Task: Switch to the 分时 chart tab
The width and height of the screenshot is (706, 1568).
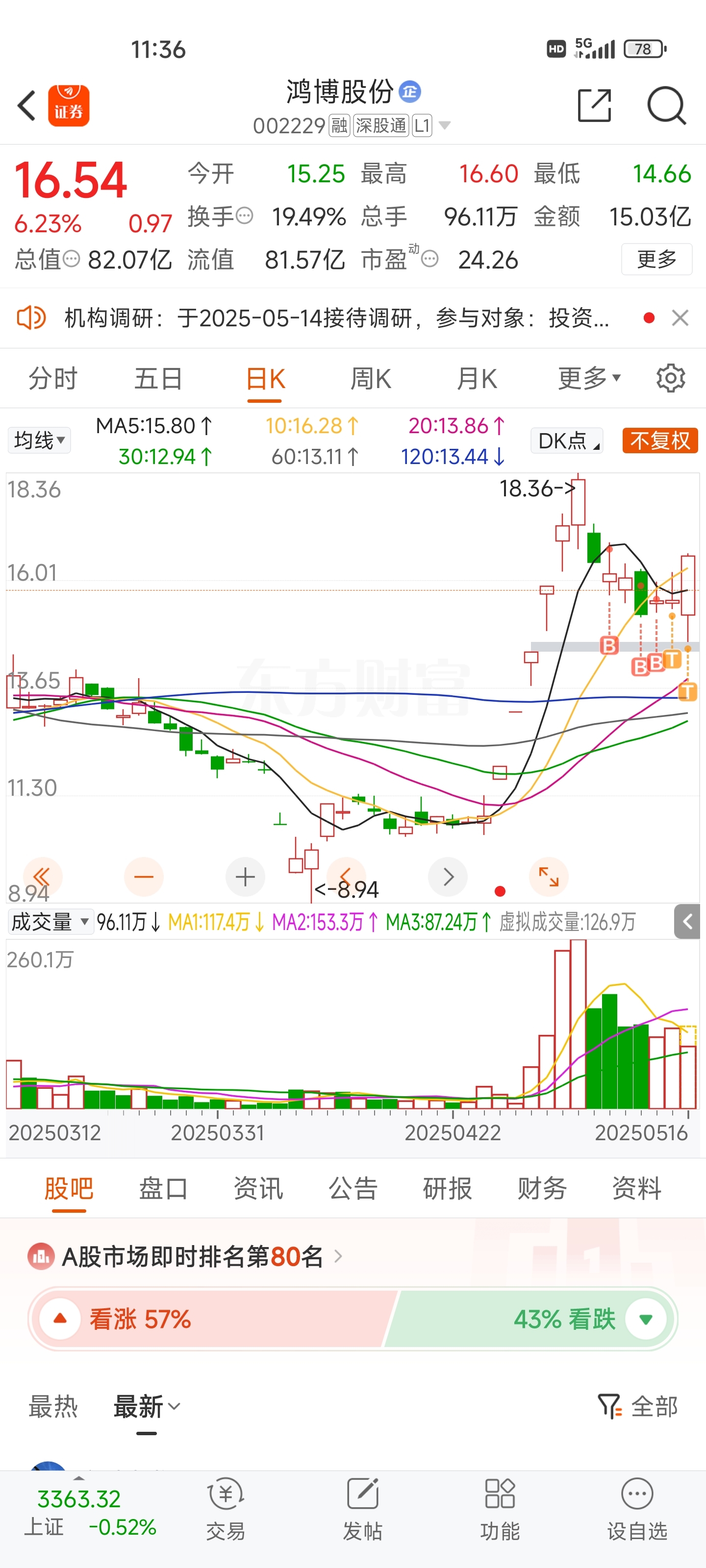Action: click(53, 379)
